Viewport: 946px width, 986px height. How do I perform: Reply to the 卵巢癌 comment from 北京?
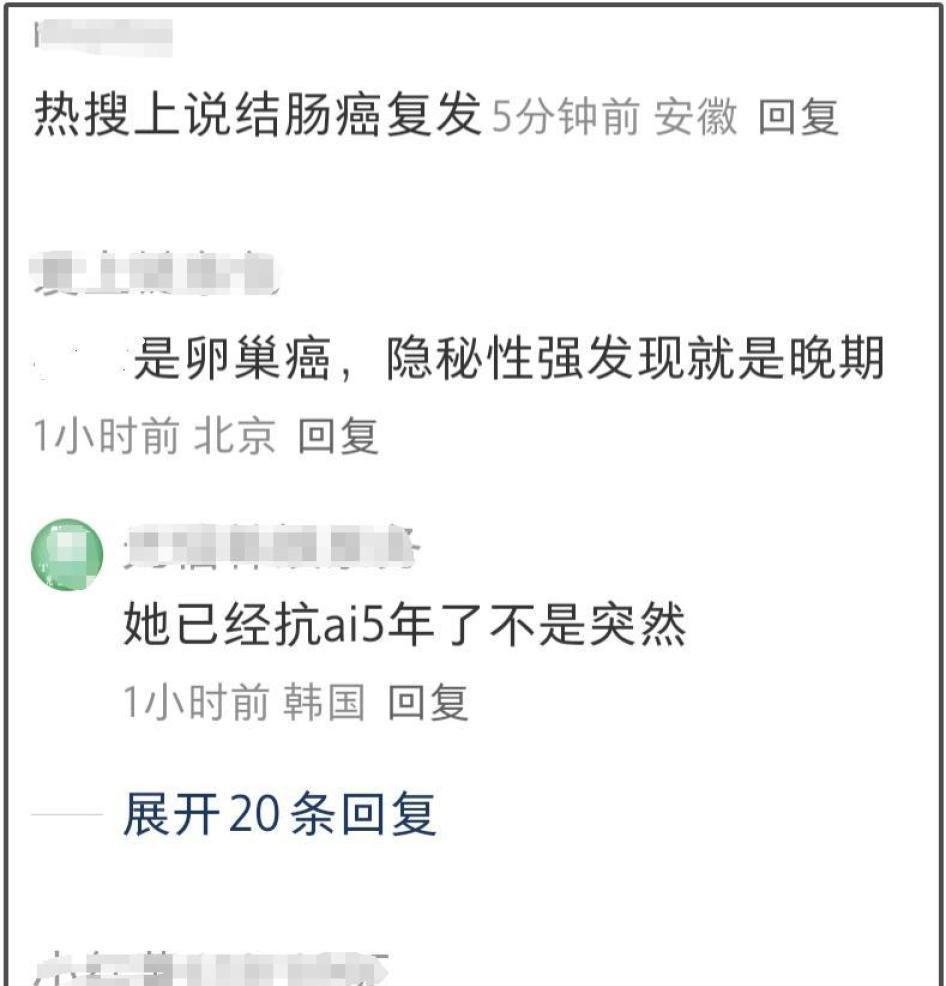(338, 439)
